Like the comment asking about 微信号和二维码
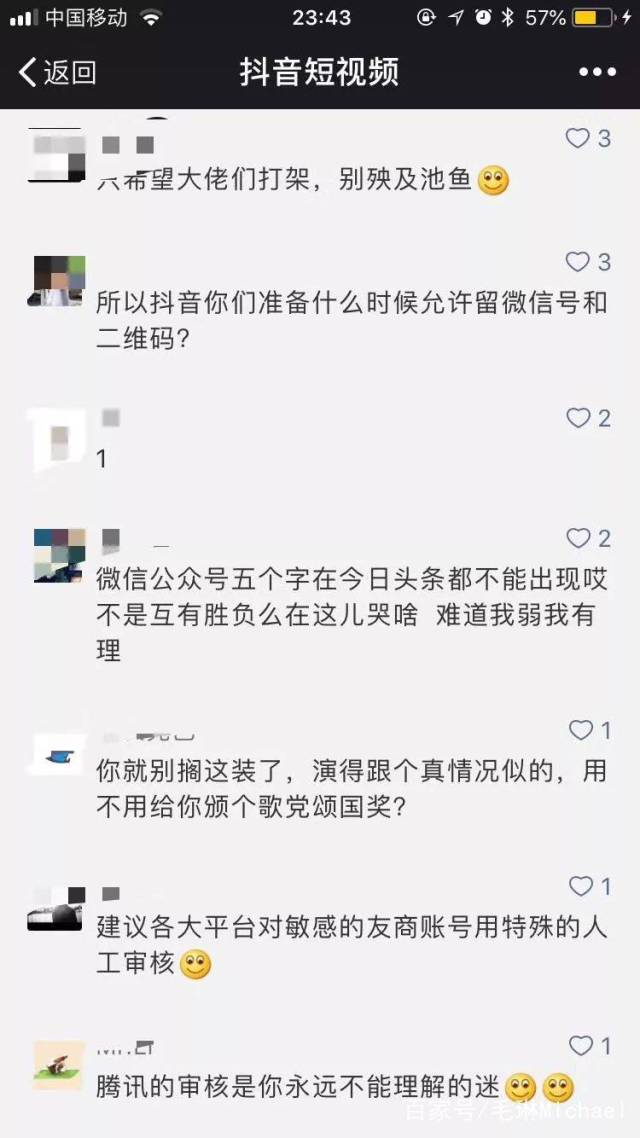This screenshot has height=1138, width=640. click(578, 262)
